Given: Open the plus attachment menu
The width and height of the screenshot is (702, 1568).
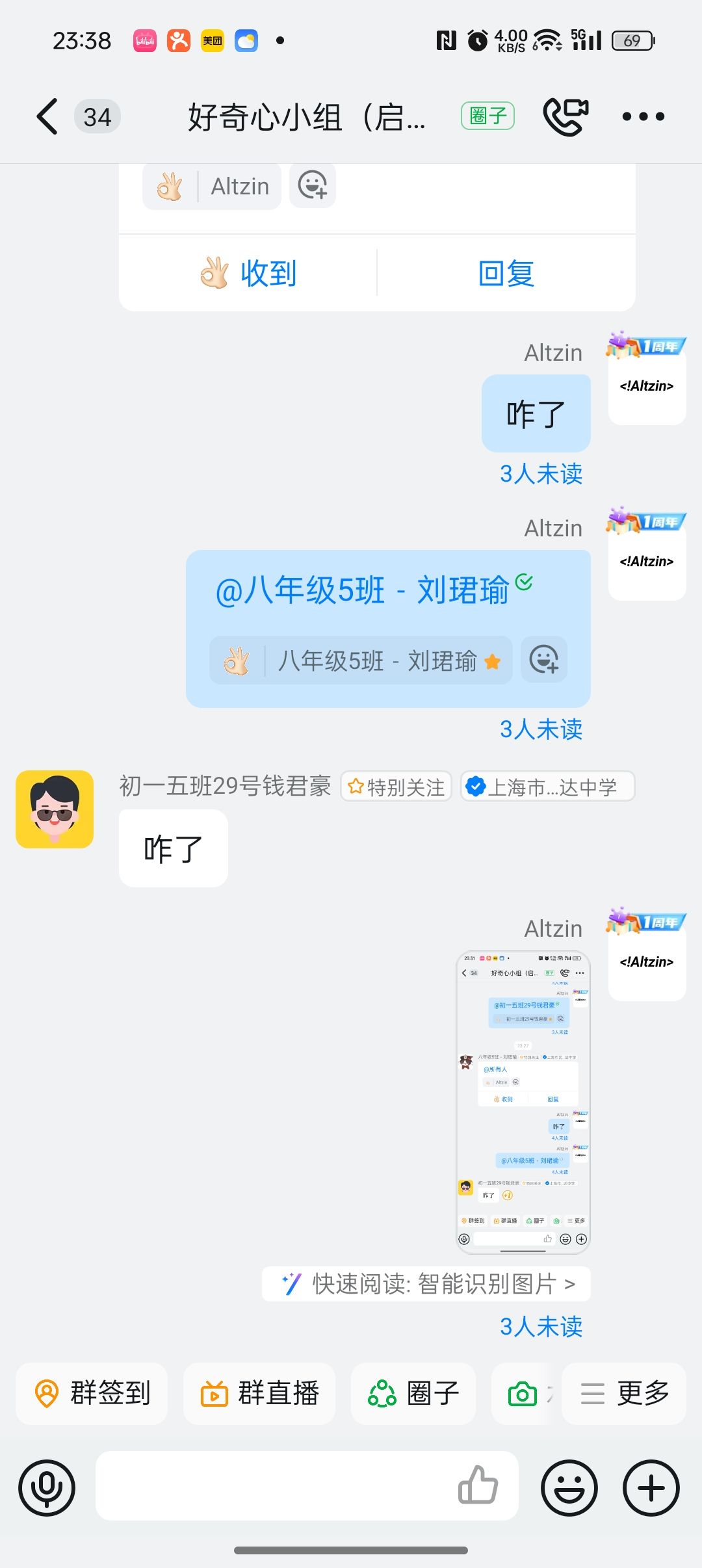Looking at the screenshot, I should click(x=651, y=1487).
